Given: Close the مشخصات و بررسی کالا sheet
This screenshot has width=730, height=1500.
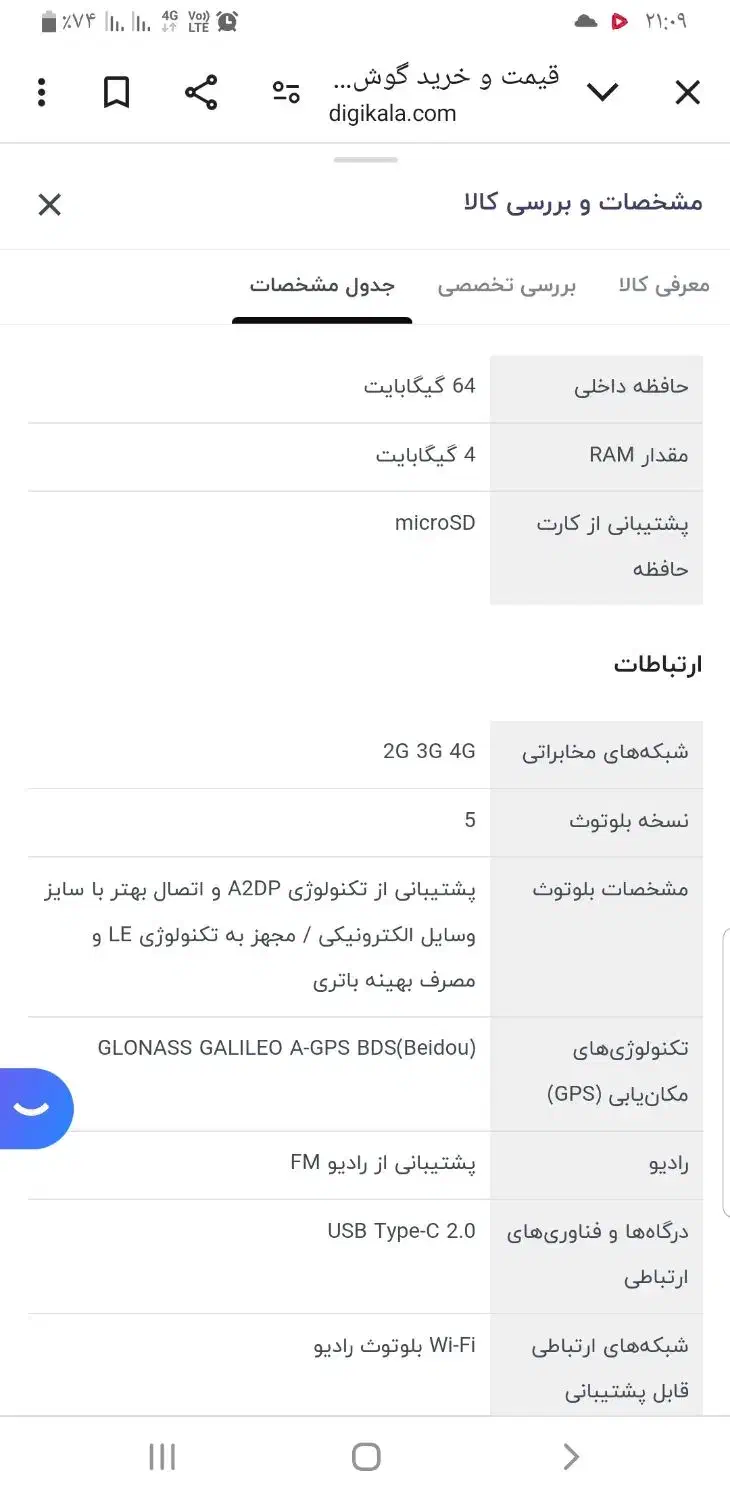Looking at the screenshot, I should click(49, 205).
